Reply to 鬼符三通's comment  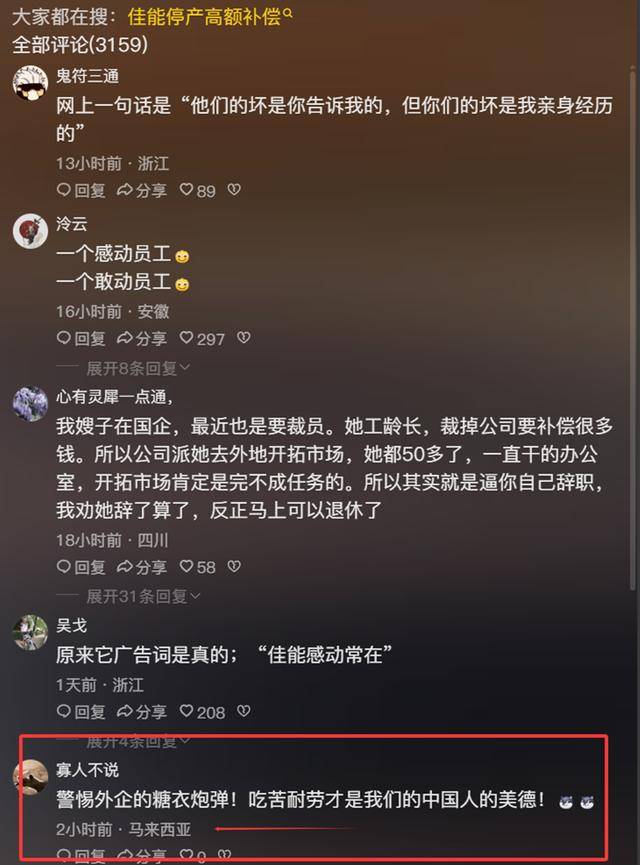[81, 190]
